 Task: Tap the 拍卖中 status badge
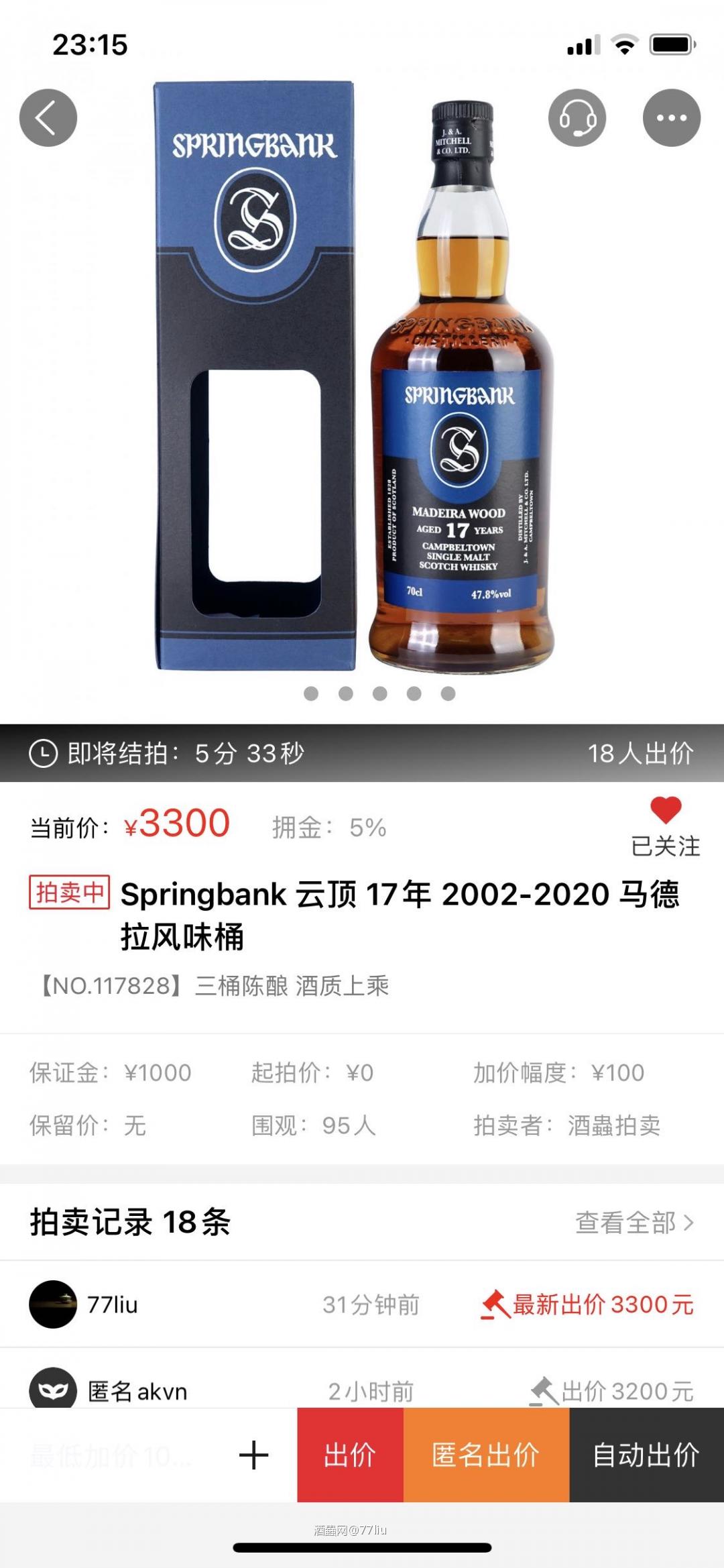(x=68, y=895)
